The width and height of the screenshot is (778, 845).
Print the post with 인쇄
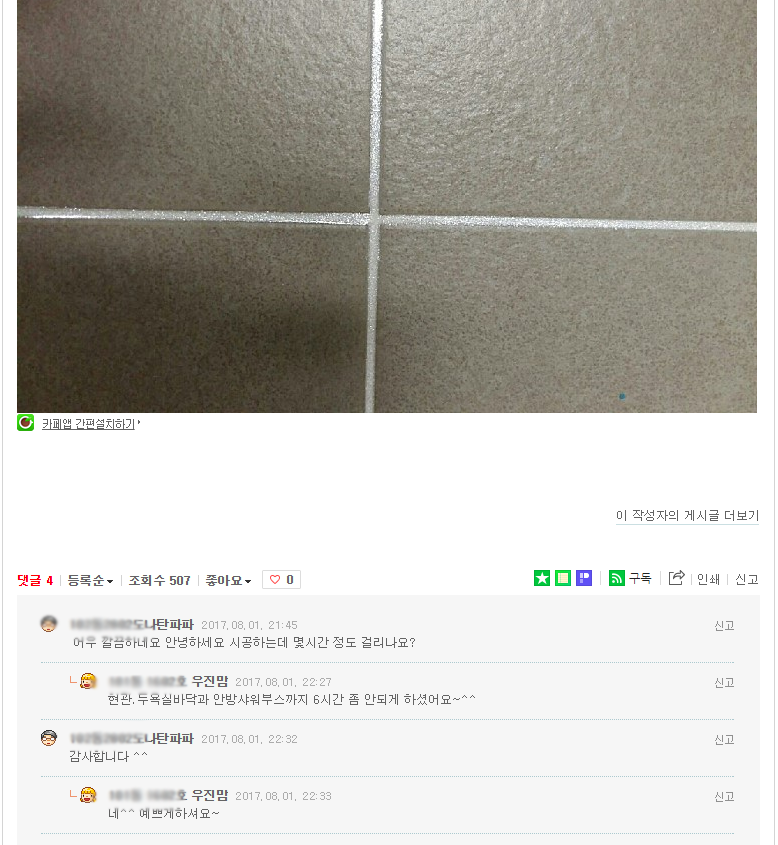coord(708,579)
